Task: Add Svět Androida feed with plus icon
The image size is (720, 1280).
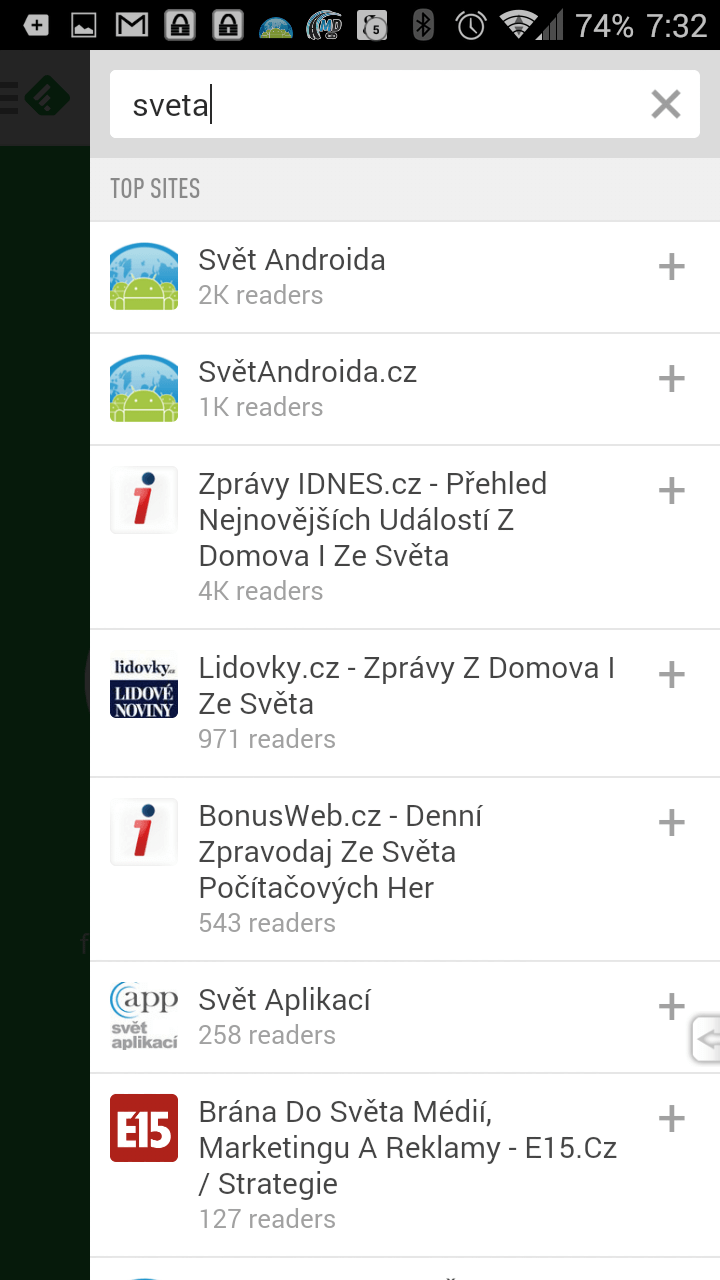Action: [x=671, y=267]
